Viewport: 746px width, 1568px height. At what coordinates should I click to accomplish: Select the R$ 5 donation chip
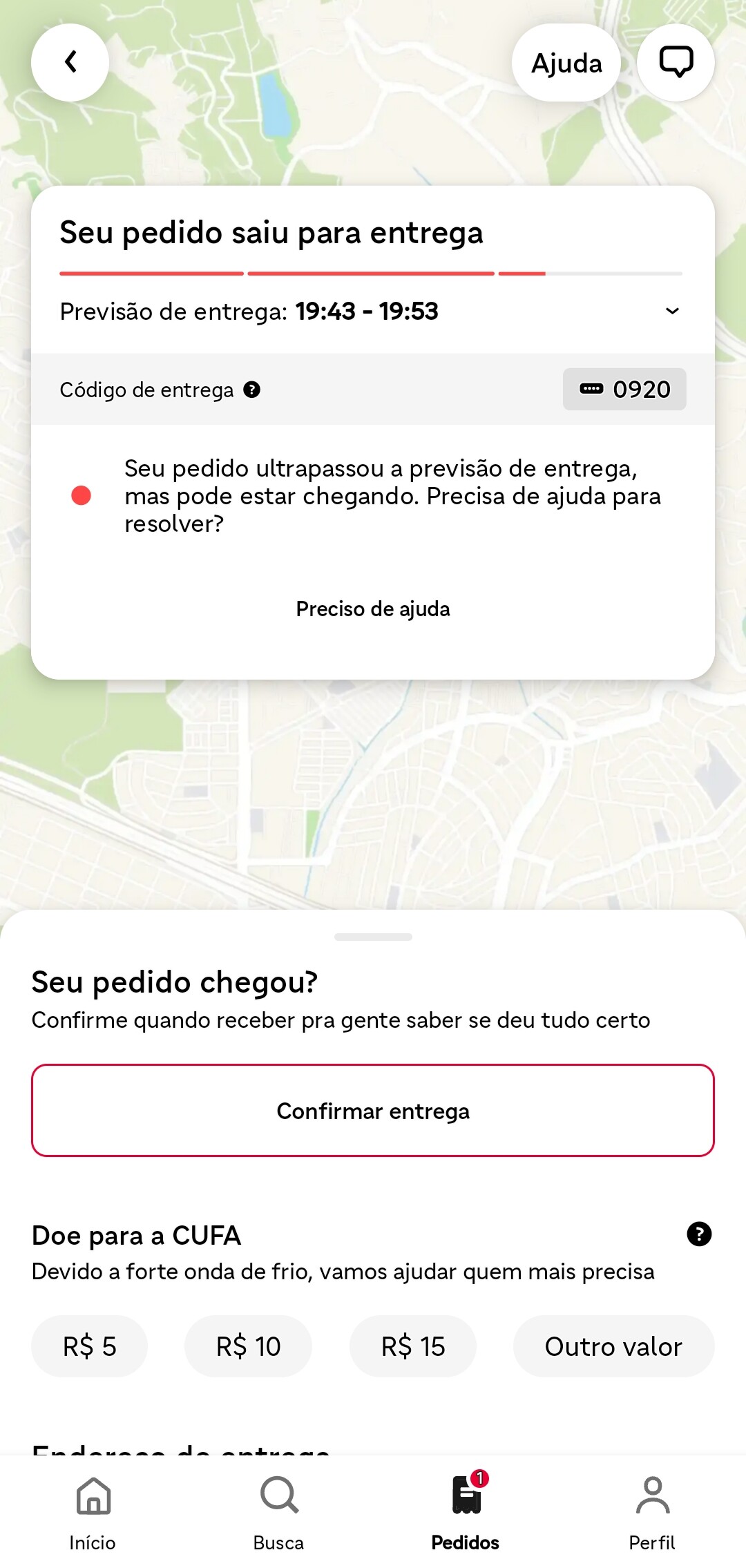(90, 1346)
